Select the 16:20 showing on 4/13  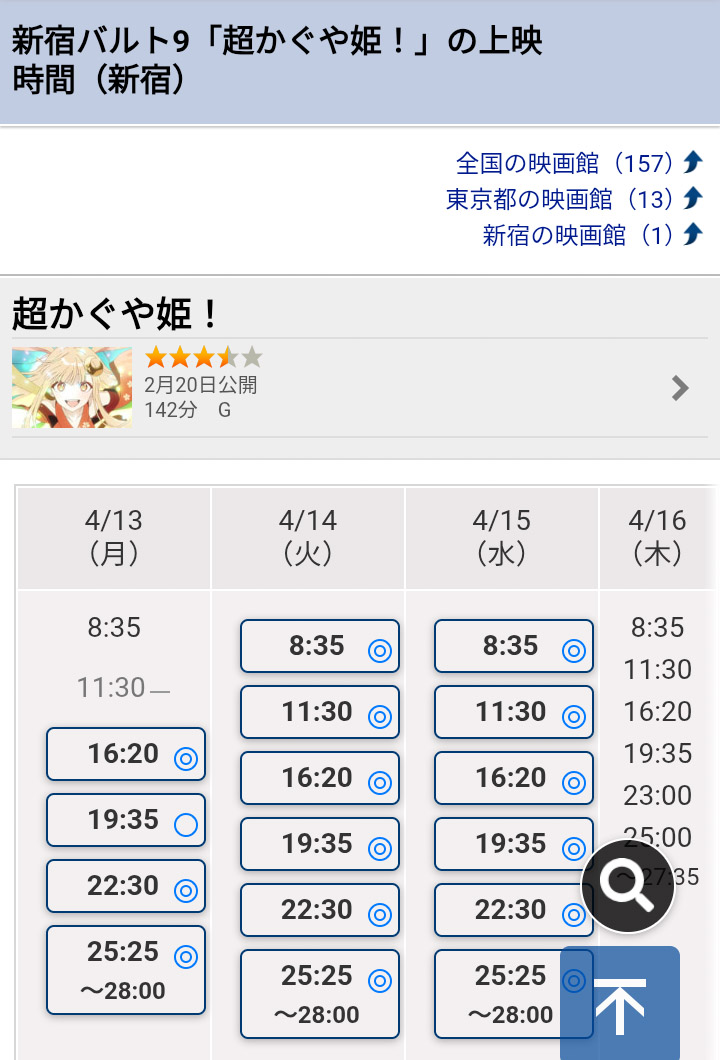click(126, 754)
